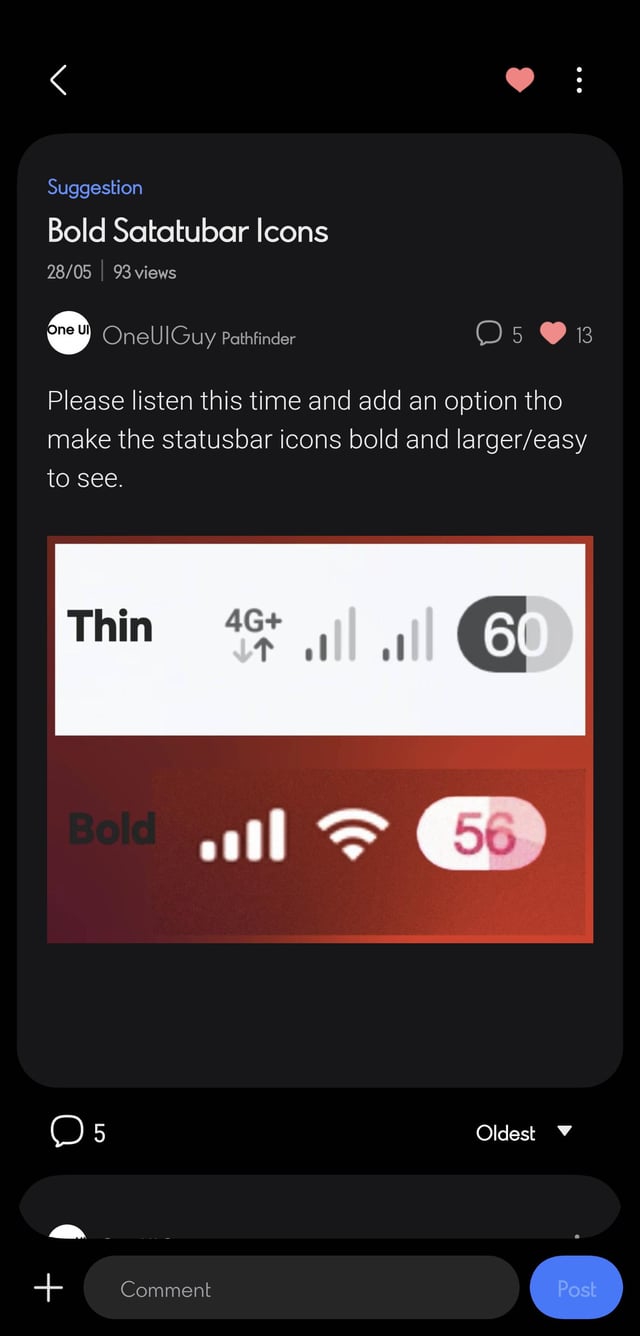Image resolution: width=640 pixels, height=1336 pixels.
Task: Change comment sorting from Oldest
Action: (524, 1132)
